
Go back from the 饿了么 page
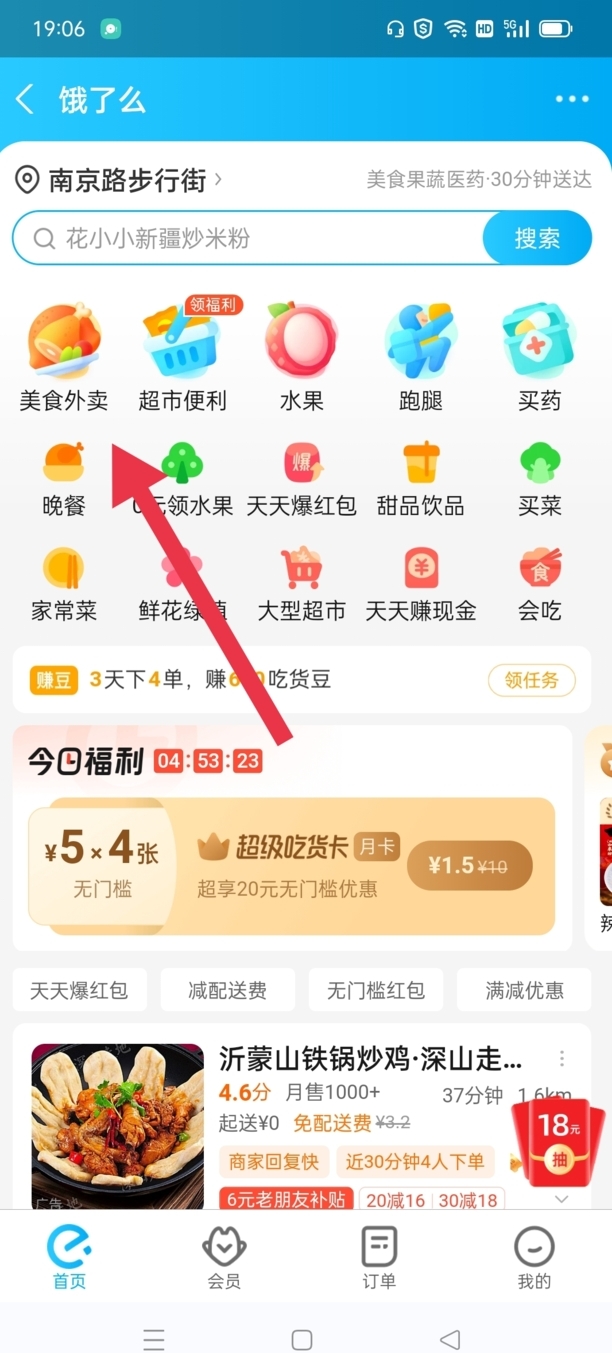coord(26,99)
